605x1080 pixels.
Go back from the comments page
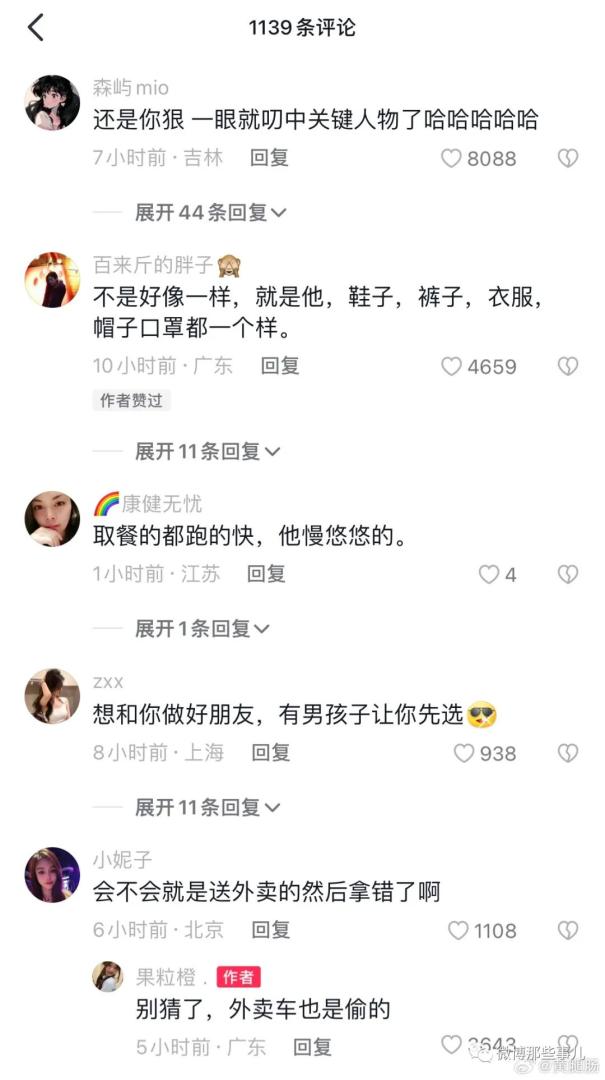[x=36, y=28]
